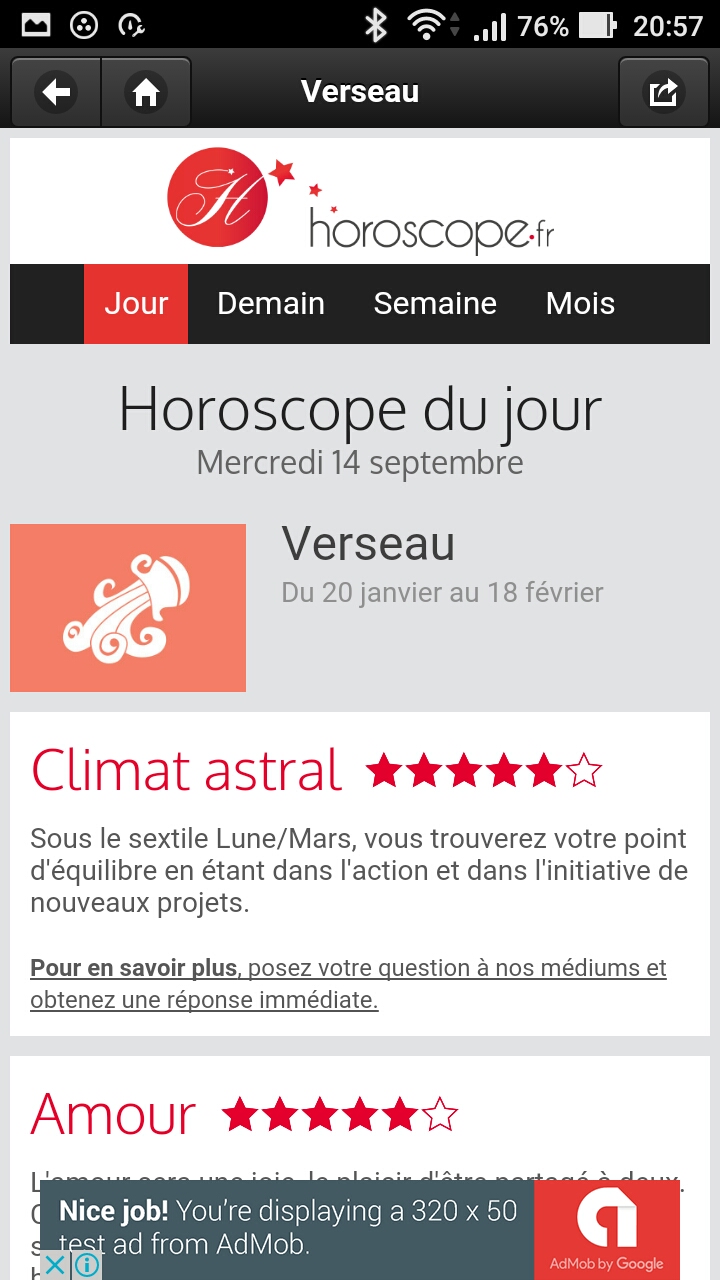Image resolution: width=720 pixels, height=1280 pixels.
Task: View the Semaine horoscope tab
Action: [x=435, y=304]
